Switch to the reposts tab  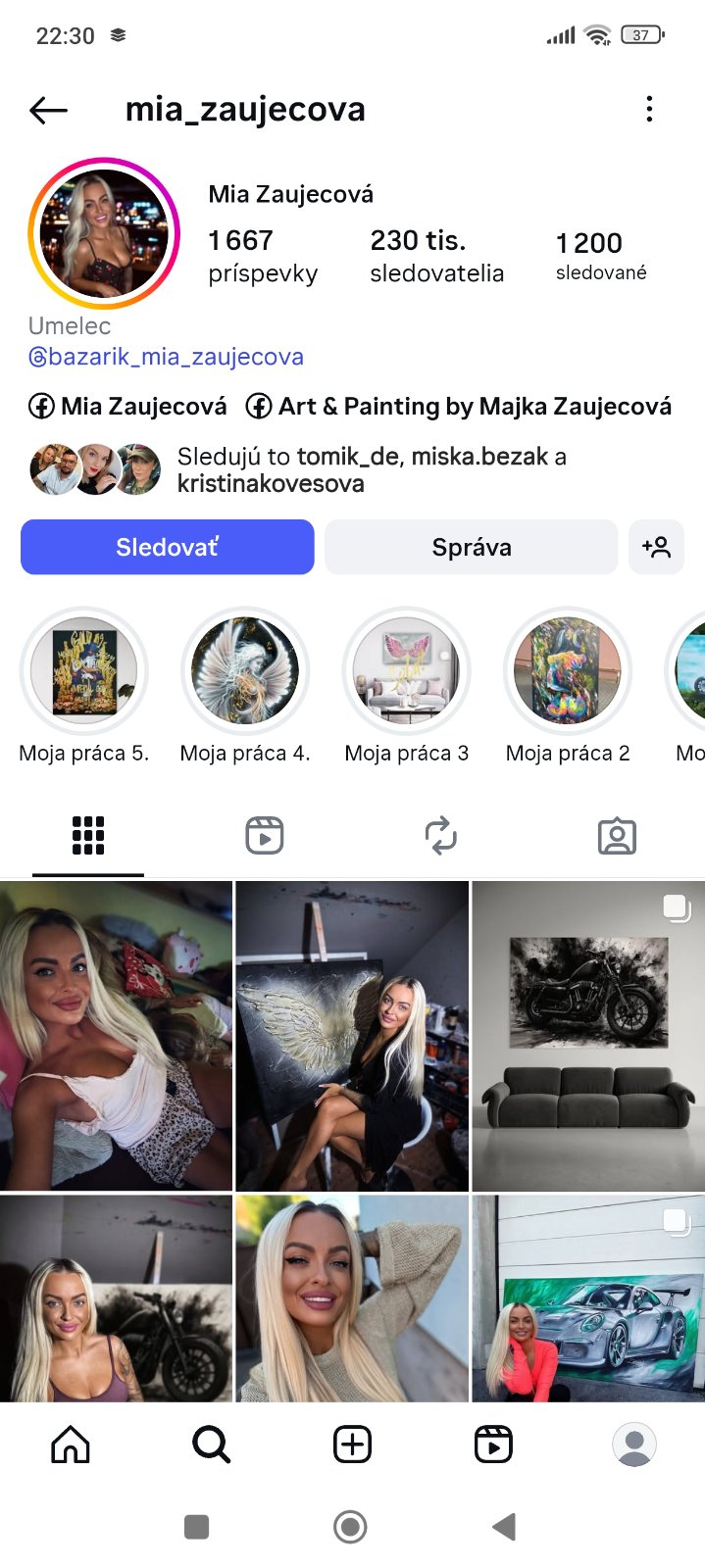coord(440,836)
